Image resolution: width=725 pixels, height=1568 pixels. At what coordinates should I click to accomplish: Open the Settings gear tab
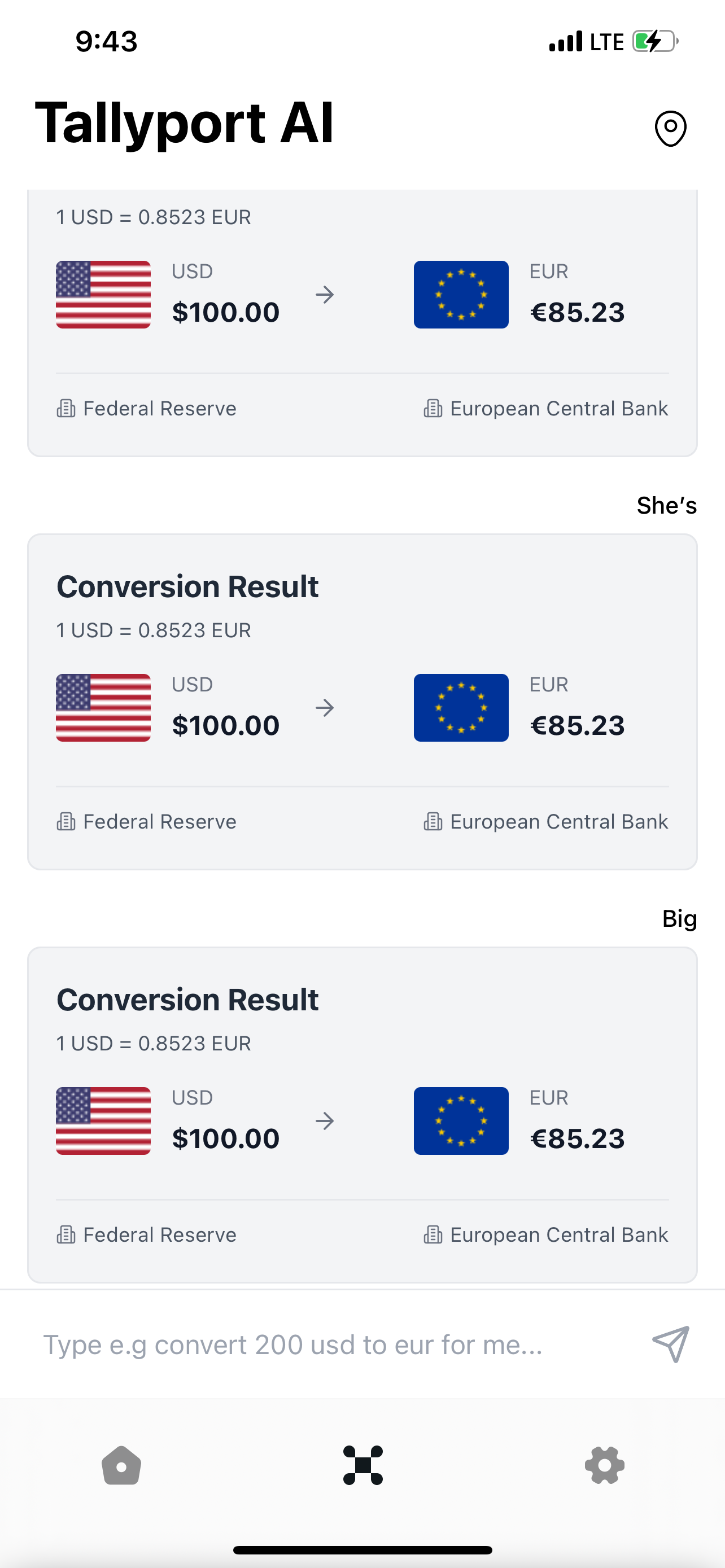point(605,1466)
